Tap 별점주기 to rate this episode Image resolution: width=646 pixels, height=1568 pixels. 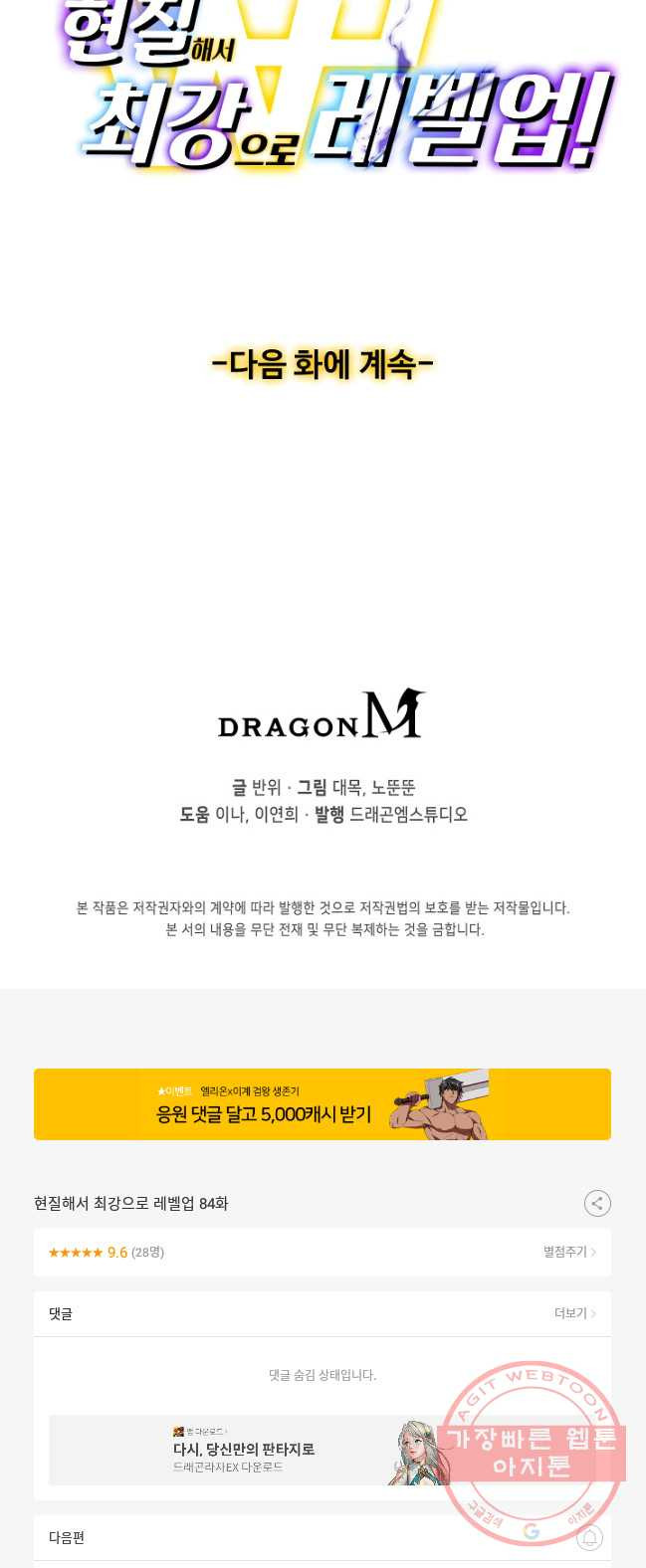pos(568,1252)
